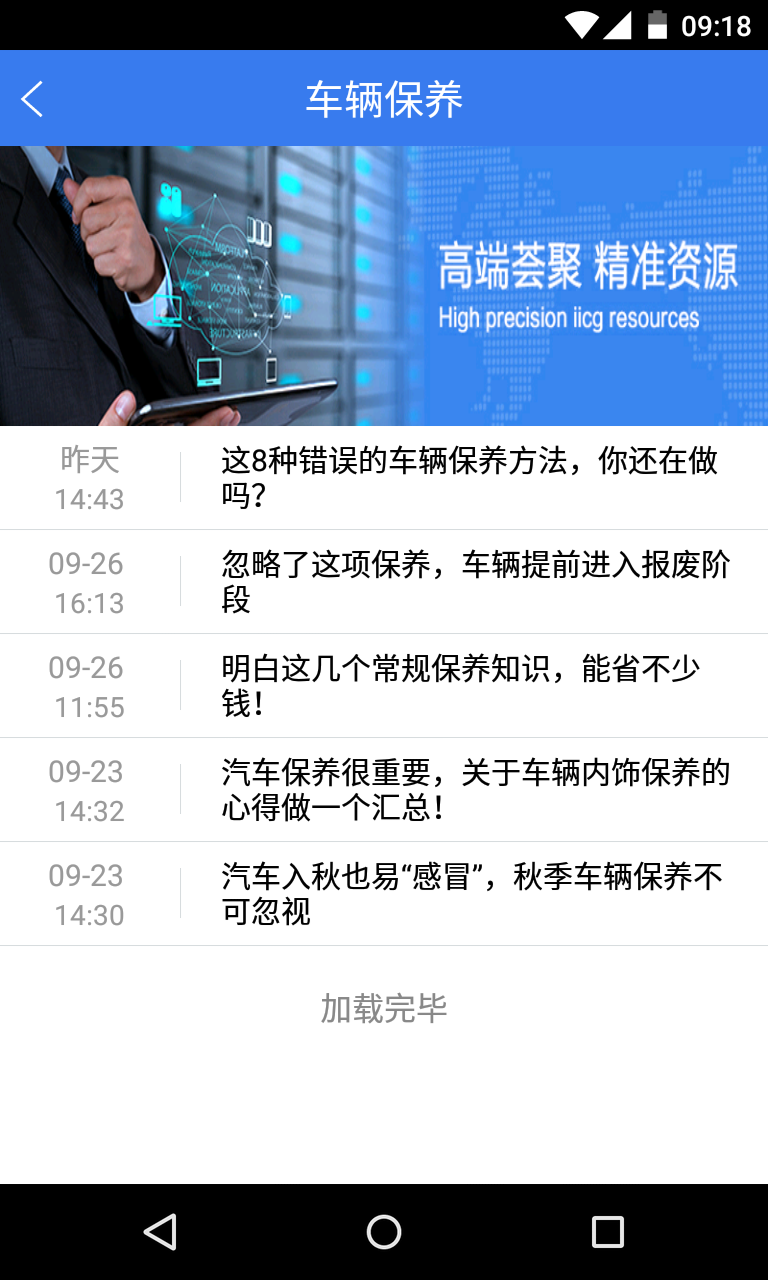Open article 这8种错误的车辆保养方法
This screenshot has height=1280, width=768.
tap(470, 478)
